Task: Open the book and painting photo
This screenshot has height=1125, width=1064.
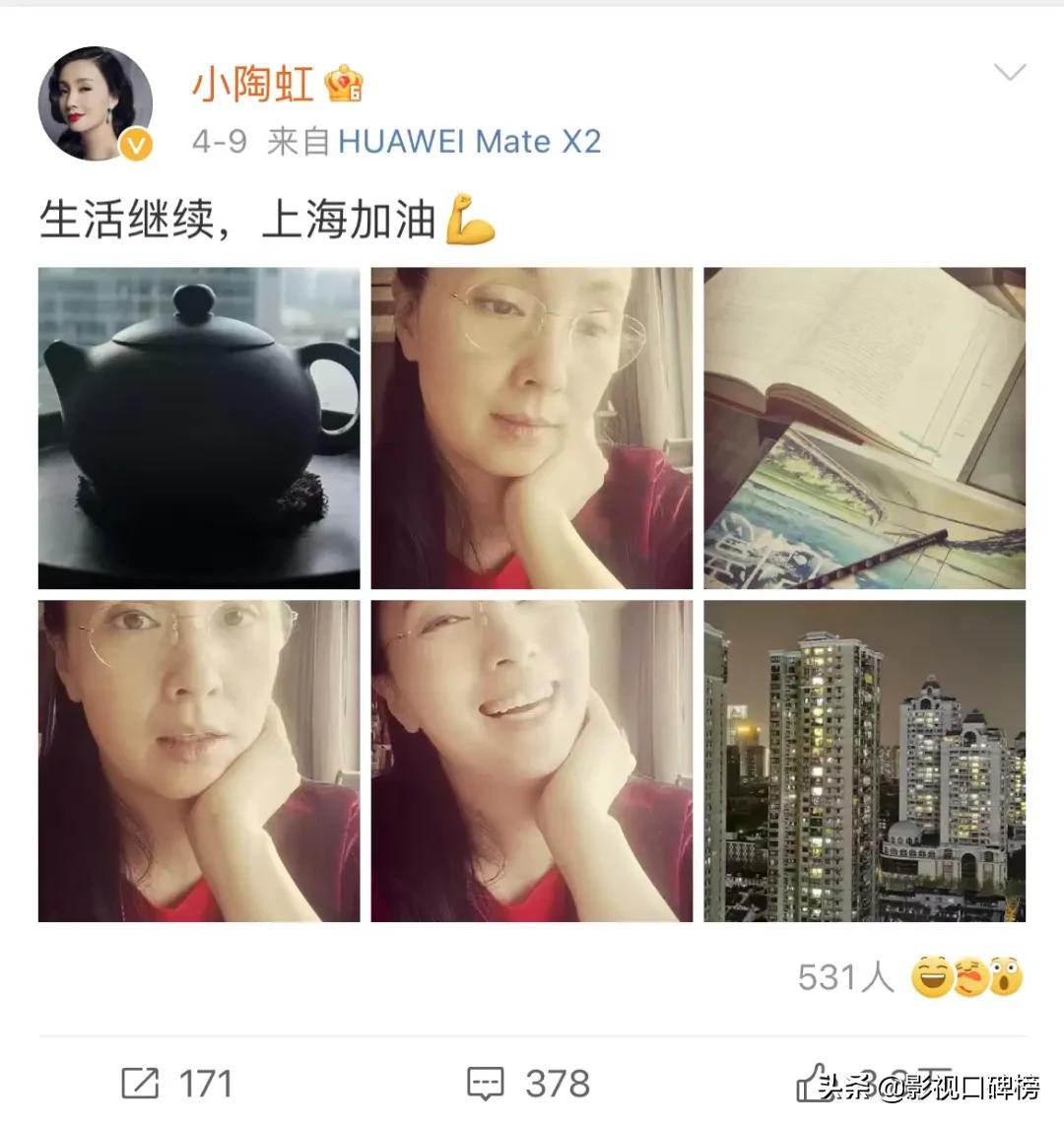Action: point(865,429)
